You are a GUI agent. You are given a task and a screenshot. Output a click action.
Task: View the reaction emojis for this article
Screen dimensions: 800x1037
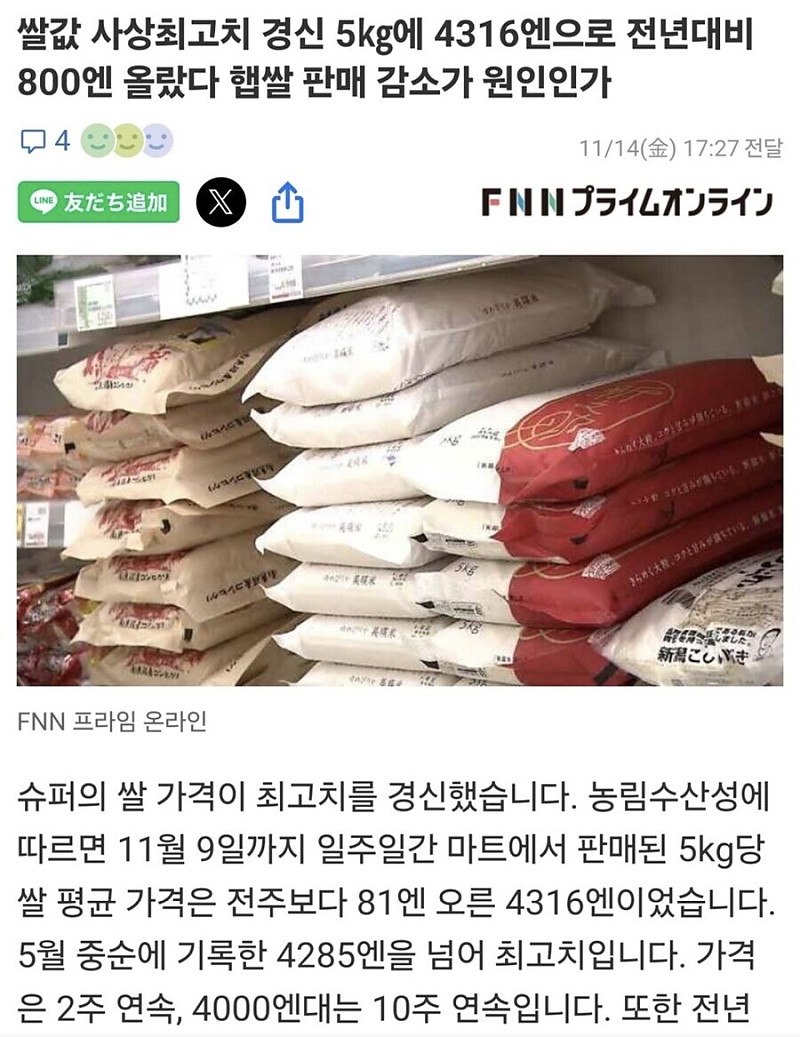pyautogui.click(x=127, y=141)
